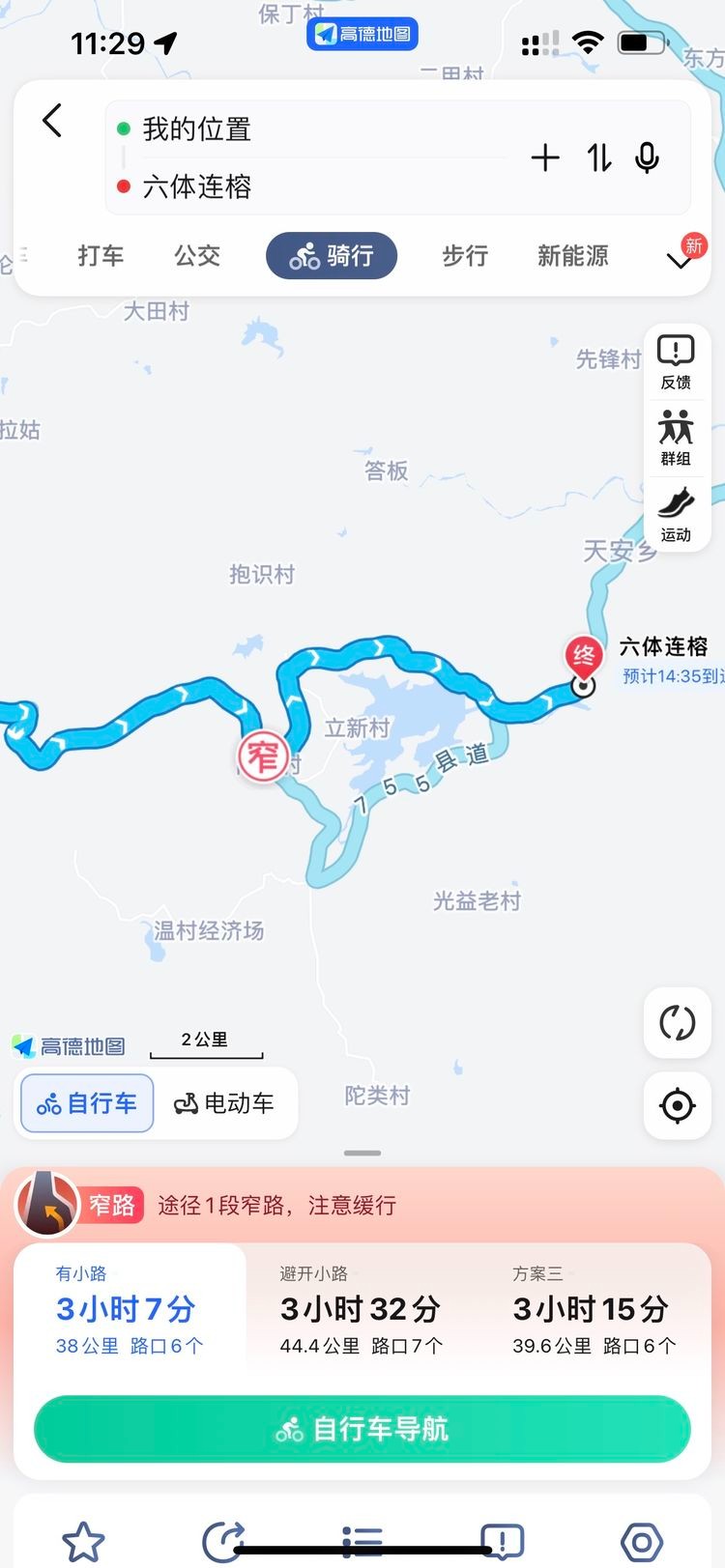Choose 方案三 3小时15分 route
This screenshot has width=725, height=1568.
click(x=593, y=1310)
